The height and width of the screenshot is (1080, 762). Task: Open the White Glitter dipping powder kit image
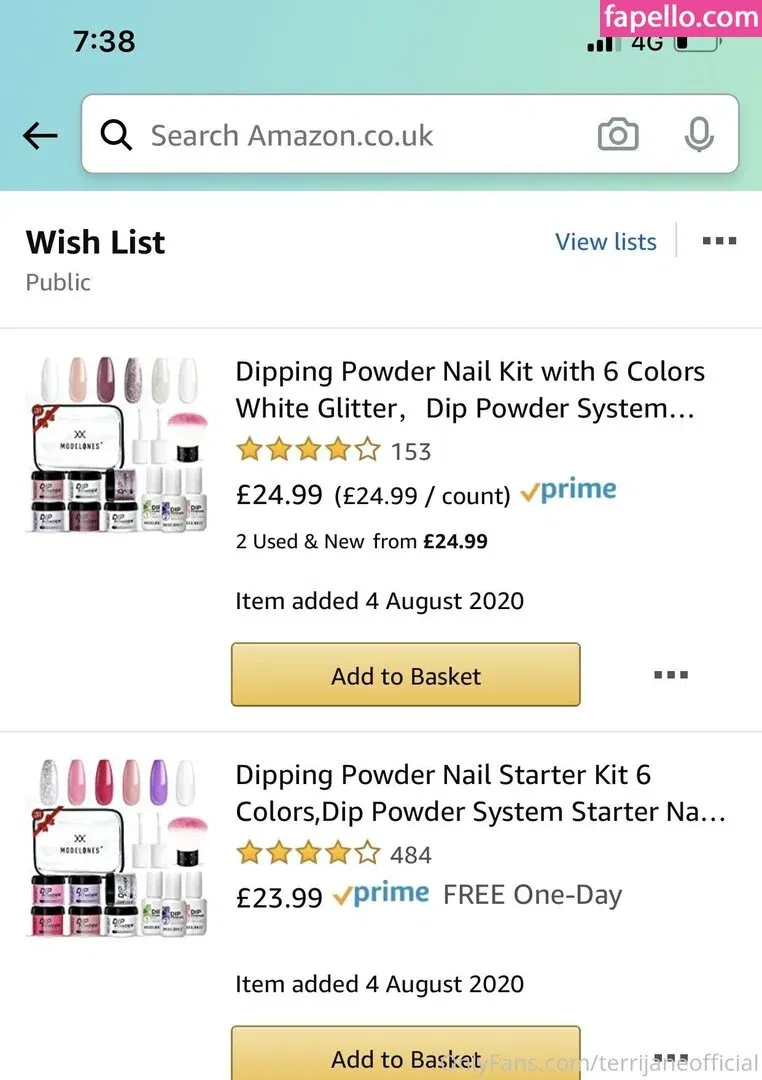[116, 445]
